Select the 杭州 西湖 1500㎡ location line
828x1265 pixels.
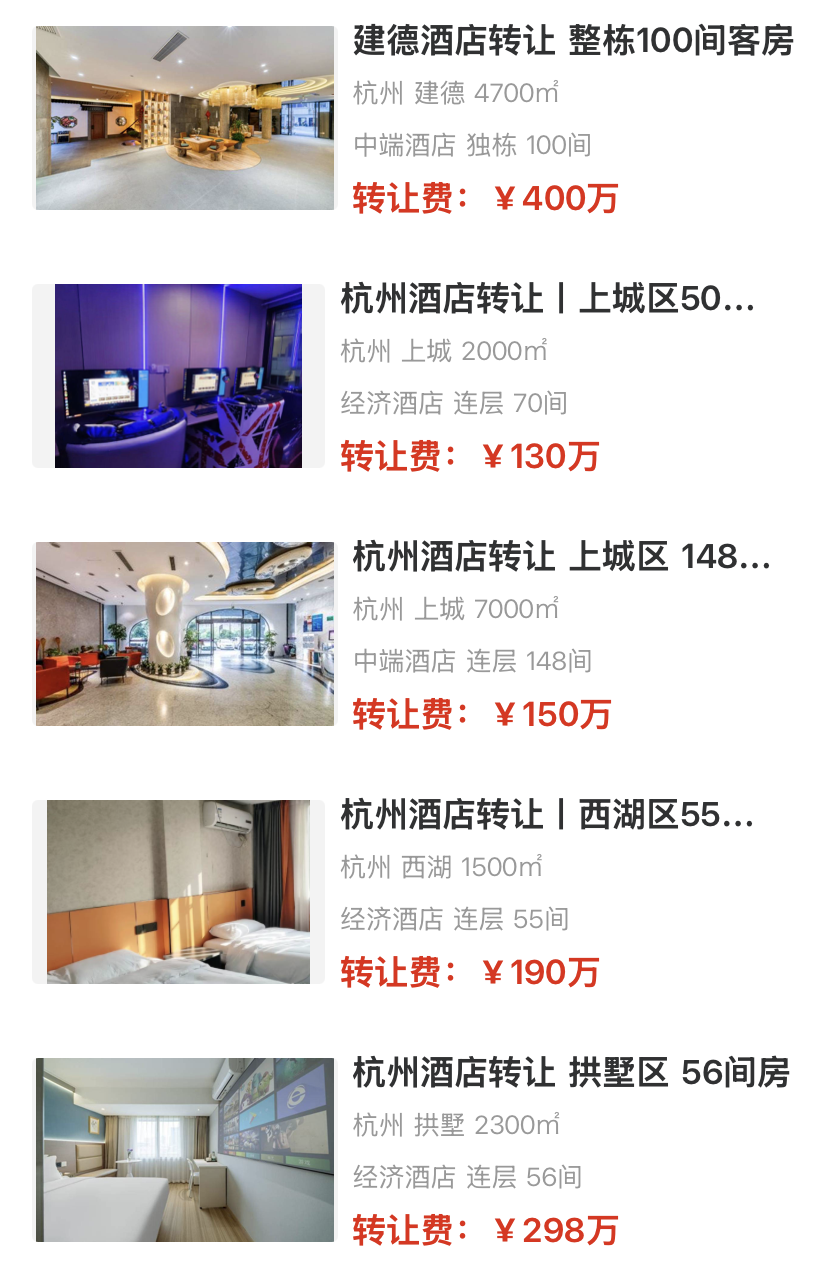click(445, 868)
